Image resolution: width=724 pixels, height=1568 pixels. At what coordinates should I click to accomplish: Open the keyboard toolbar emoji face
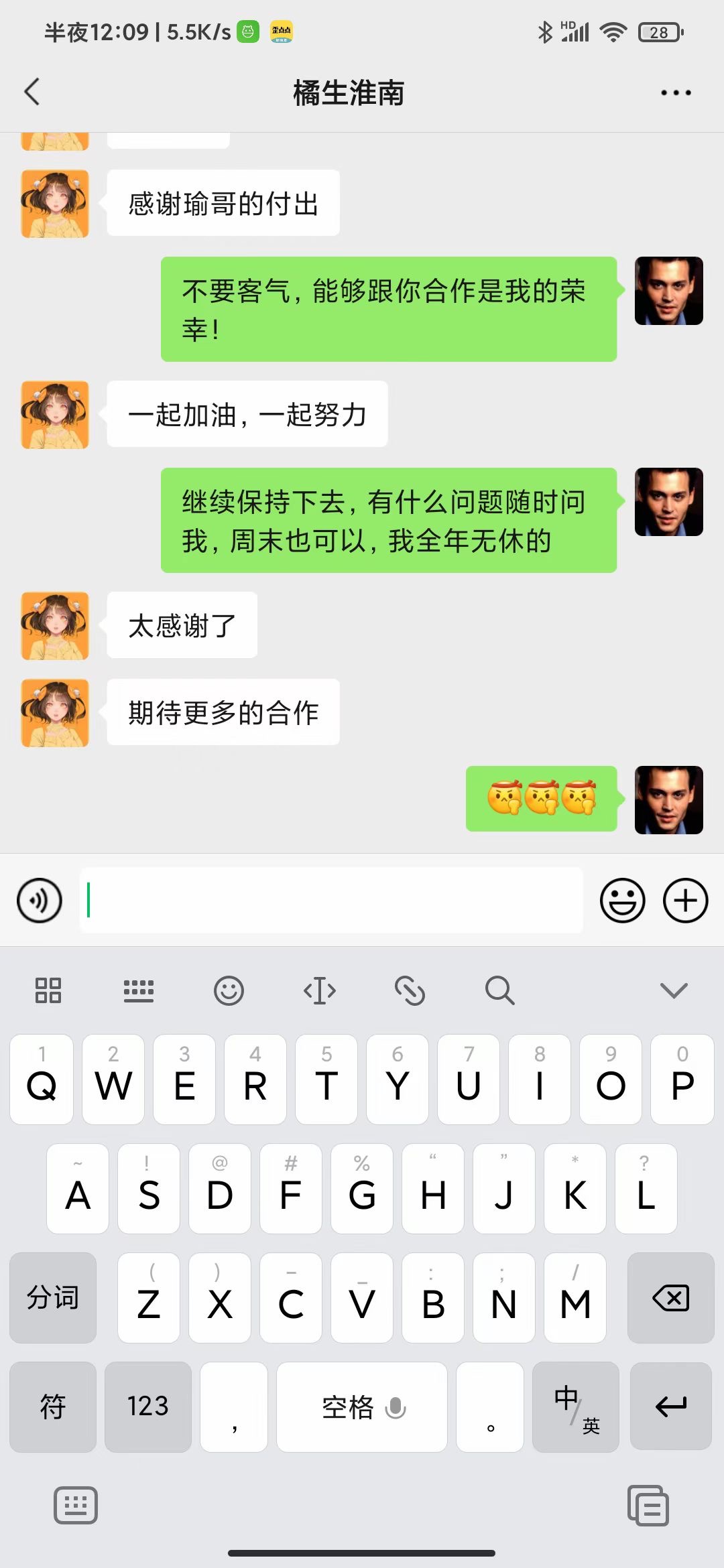pyautogui.click(x=229, y=990)
